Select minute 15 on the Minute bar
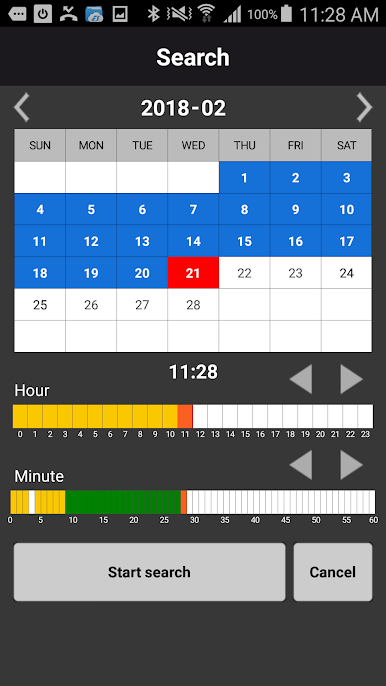386x686 pixels. [105, 502]
